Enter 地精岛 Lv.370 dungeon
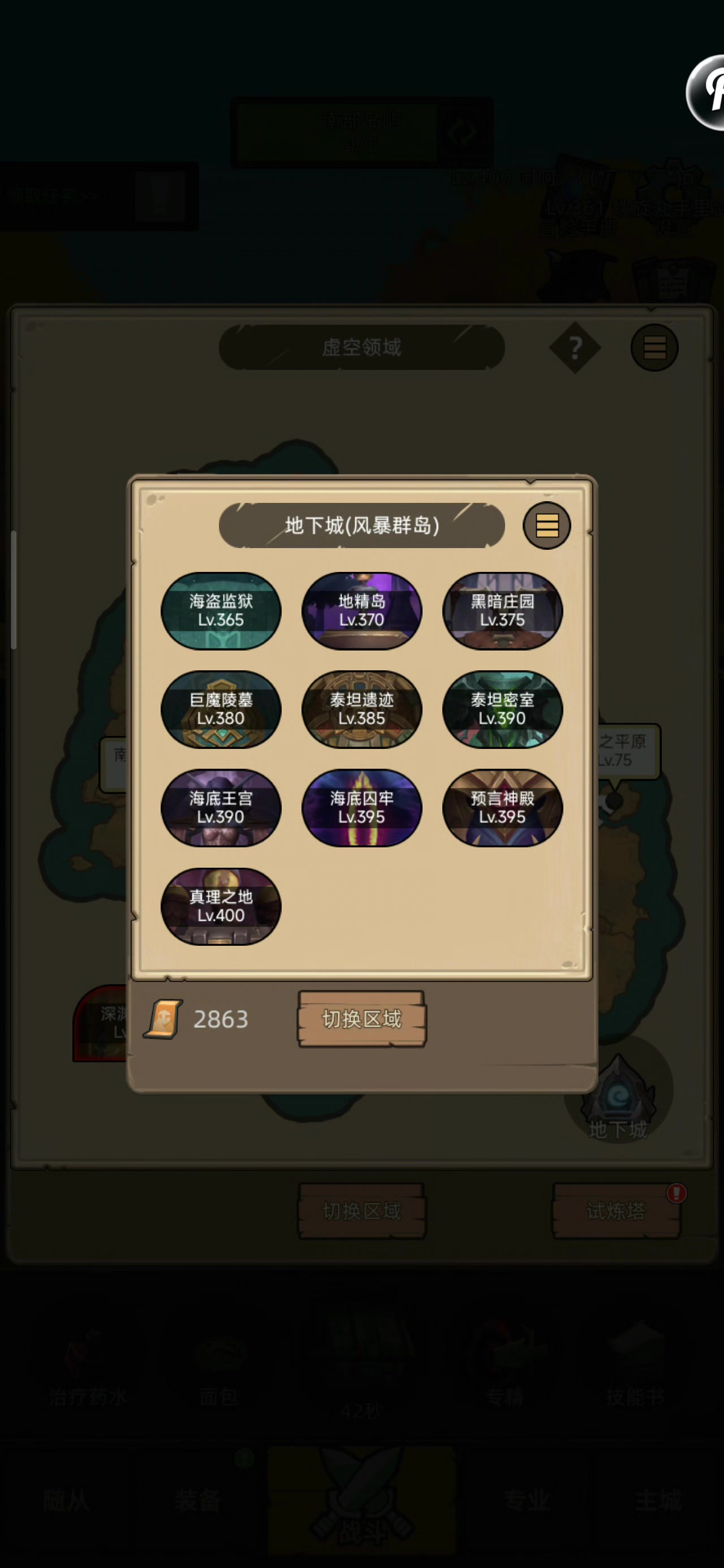 tap(361, 610)
